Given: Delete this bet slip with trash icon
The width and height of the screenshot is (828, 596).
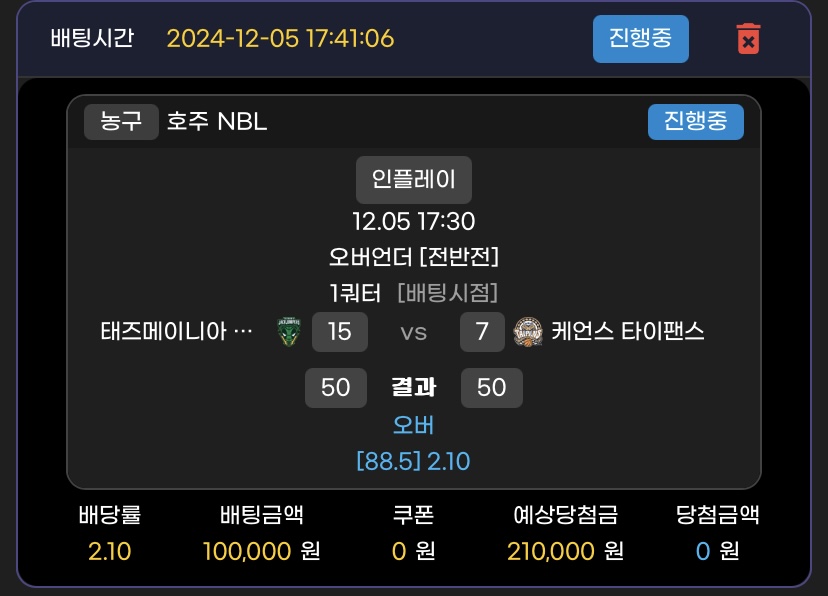Looking at the screenshot, I should (x=747, y=39).
